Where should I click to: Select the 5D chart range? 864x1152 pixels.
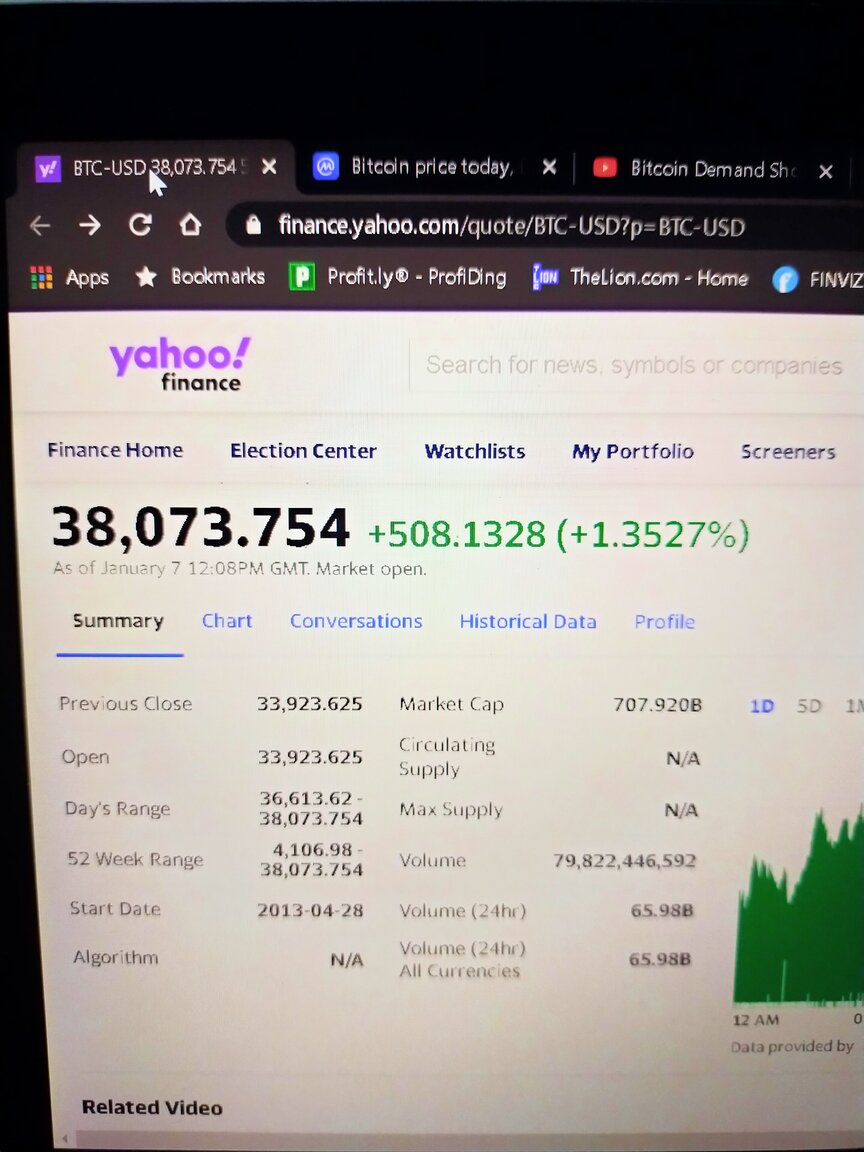808,706
